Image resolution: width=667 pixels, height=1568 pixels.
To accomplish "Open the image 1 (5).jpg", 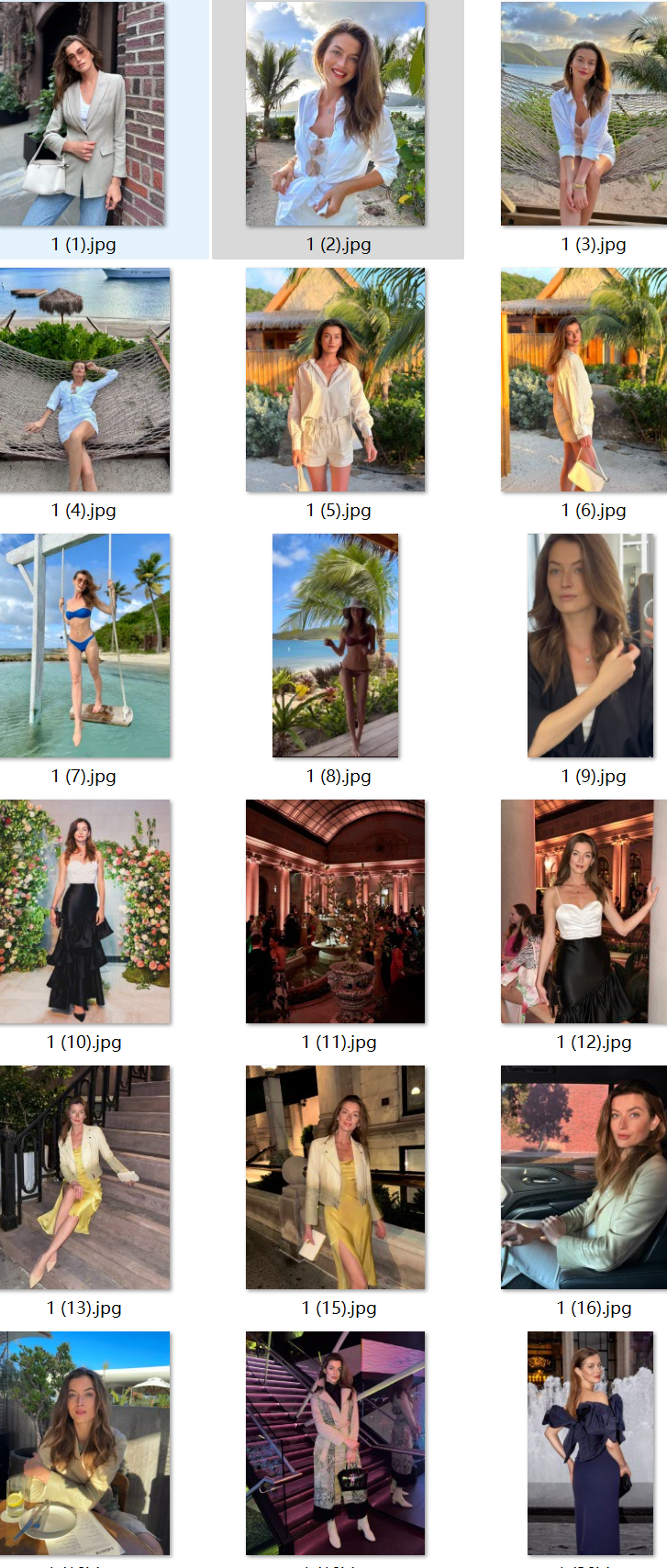I will tap(336, 380).
